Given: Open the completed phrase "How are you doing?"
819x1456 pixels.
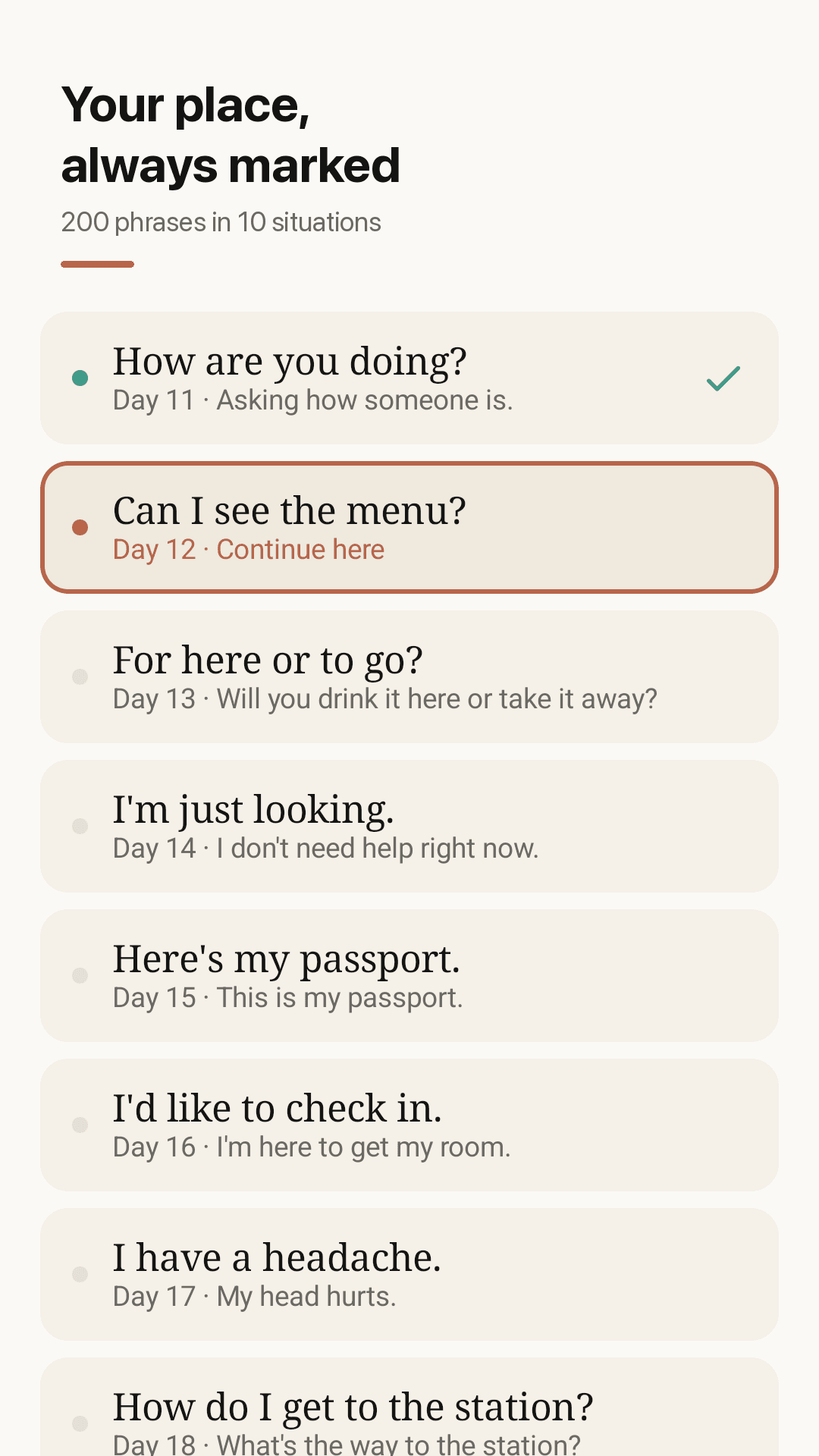Looking at the screenshot, I should (x=409, y=378).
